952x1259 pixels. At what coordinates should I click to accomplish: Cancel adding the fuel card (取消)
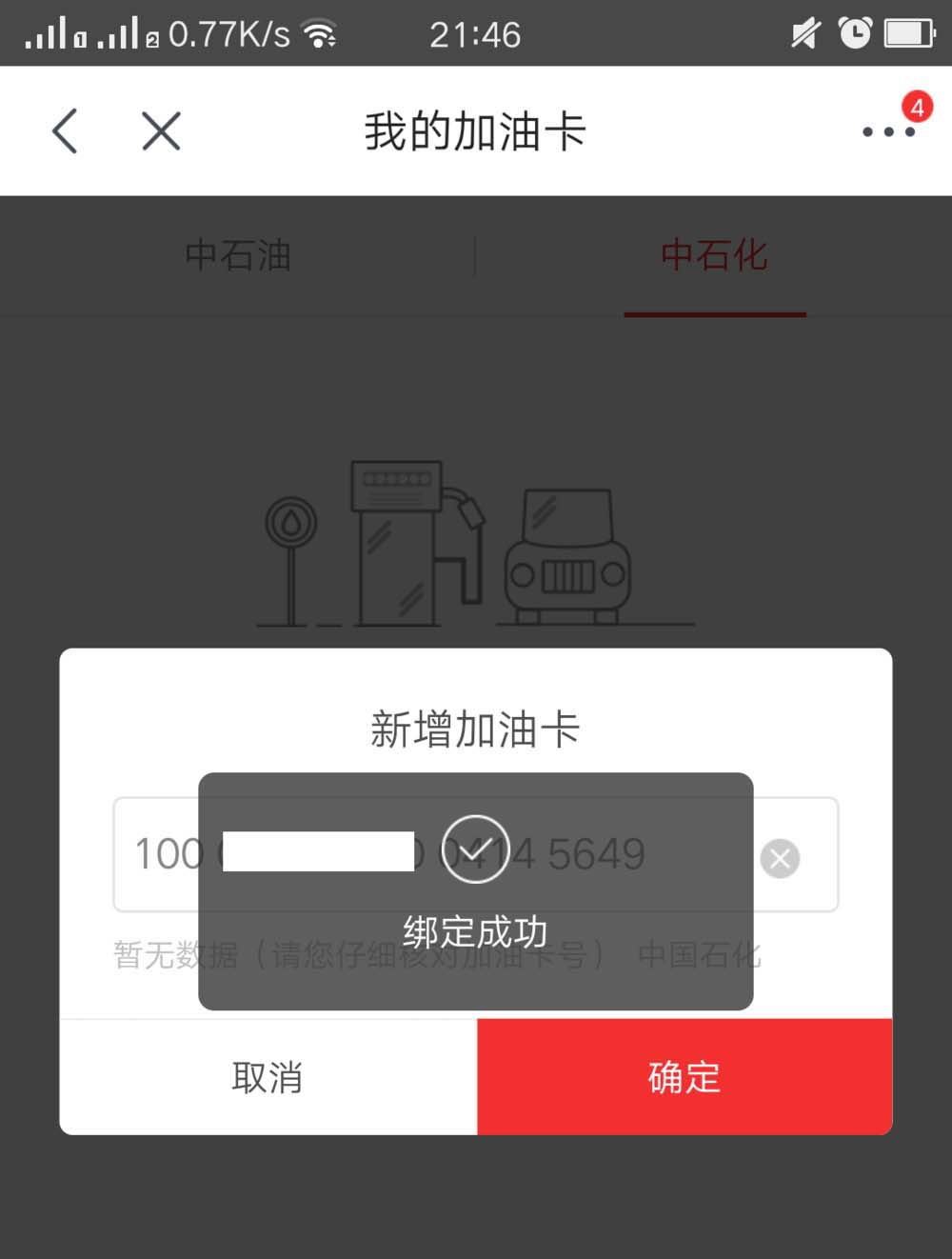(x=268, y=1077)
